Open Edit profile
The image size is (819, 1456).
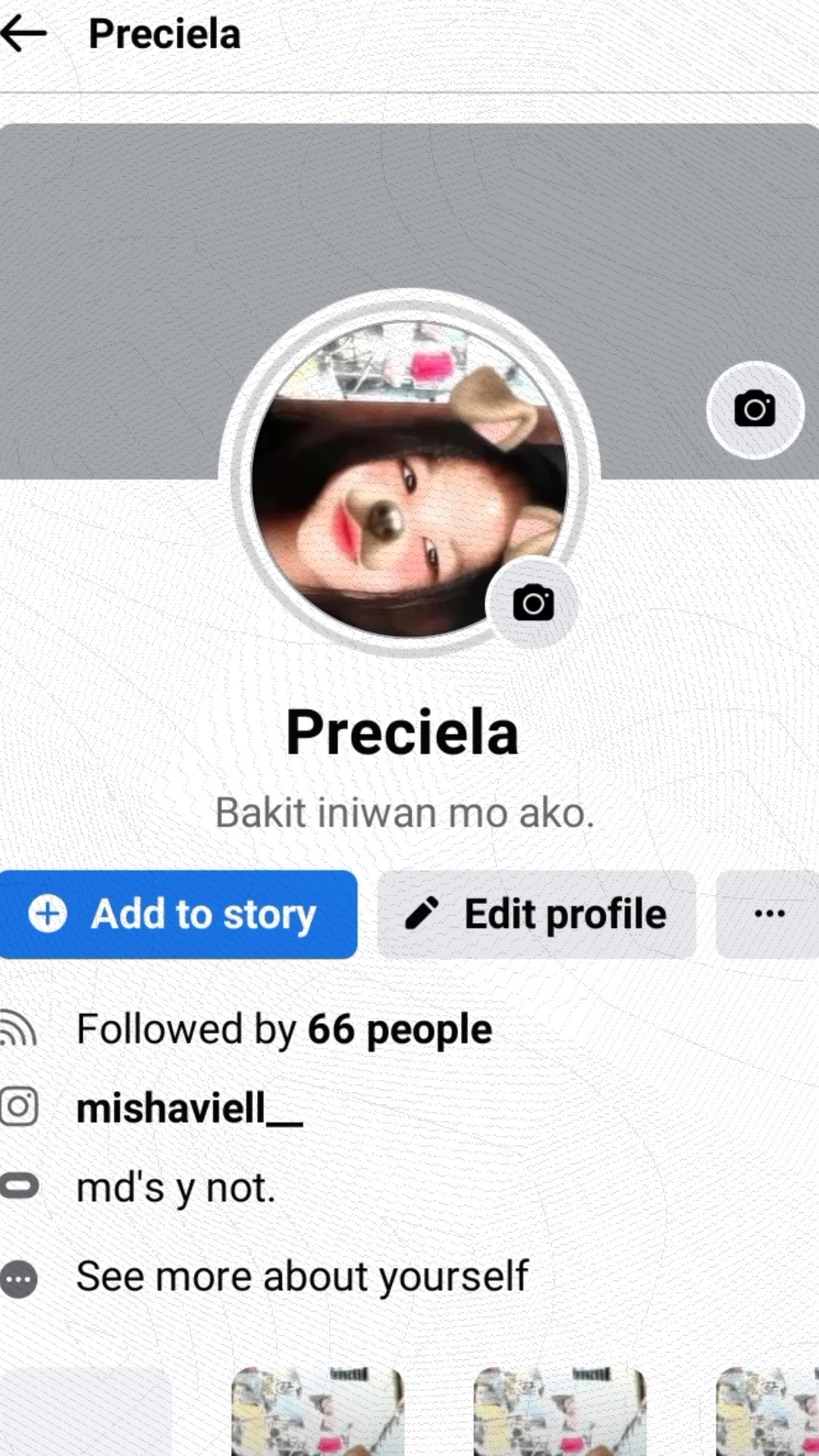tap(536, 914)
